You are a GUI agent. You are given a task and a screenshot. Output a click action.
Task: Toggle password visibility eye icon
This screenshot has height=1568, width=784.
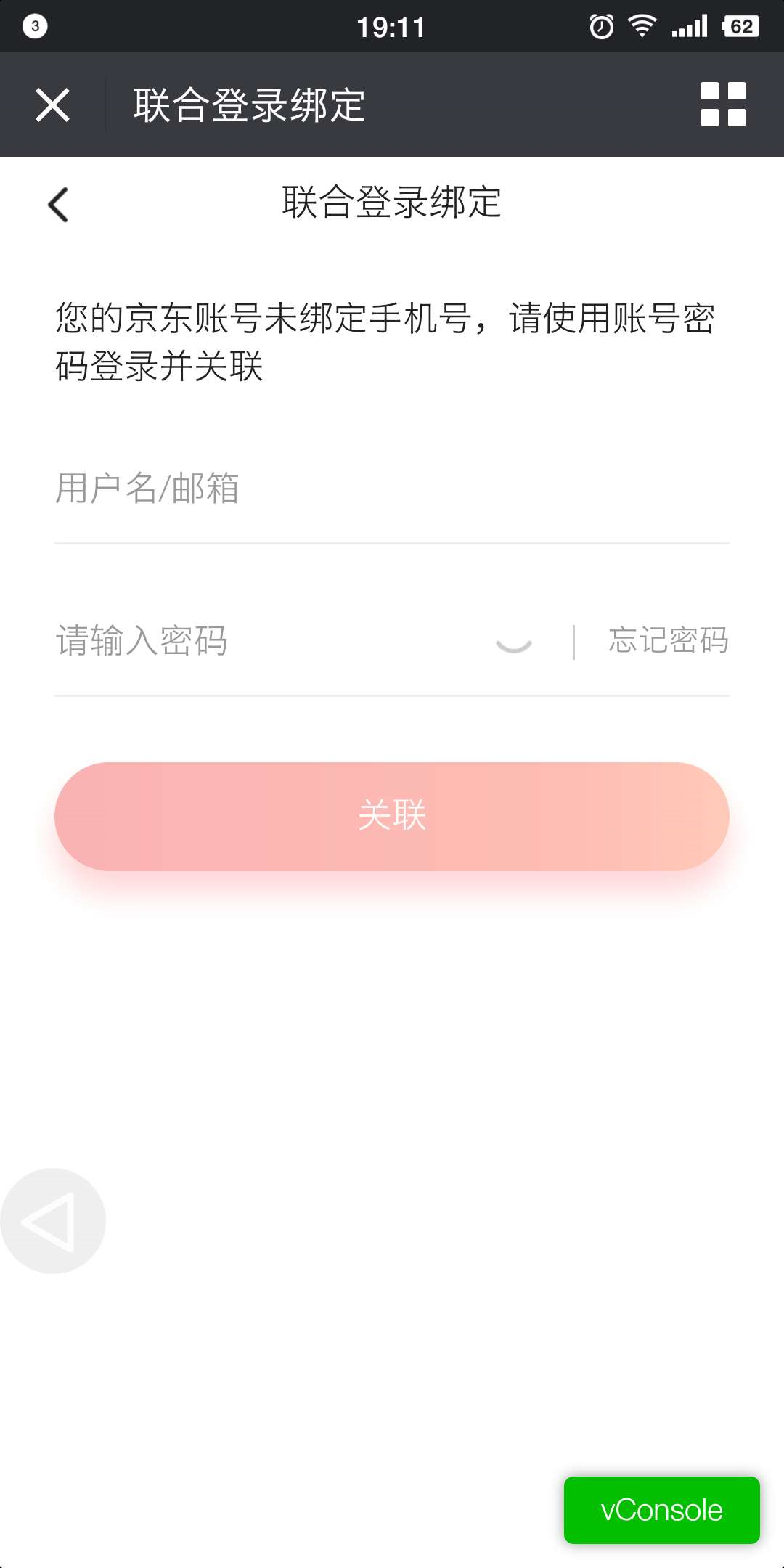(514, 643)
